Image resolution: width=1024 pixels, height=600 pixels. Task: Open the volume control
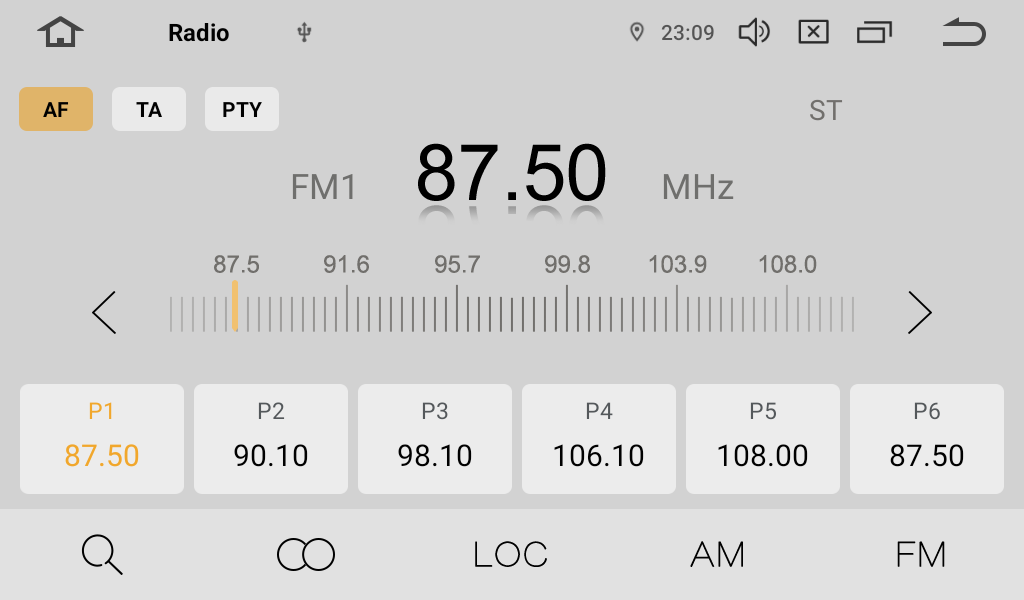point(753,33)
